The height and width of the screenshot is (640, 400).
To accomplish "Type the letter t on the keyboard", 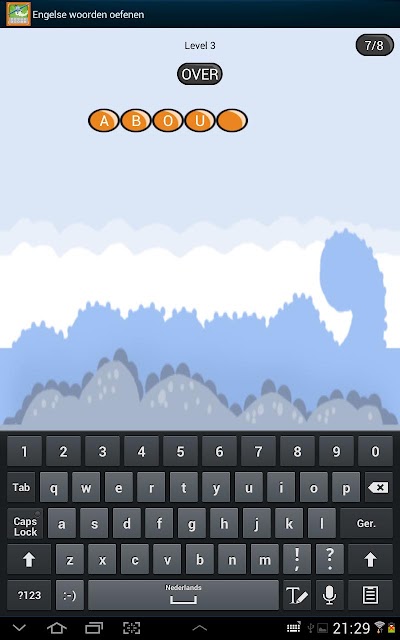I will click(x=183, y=487).
